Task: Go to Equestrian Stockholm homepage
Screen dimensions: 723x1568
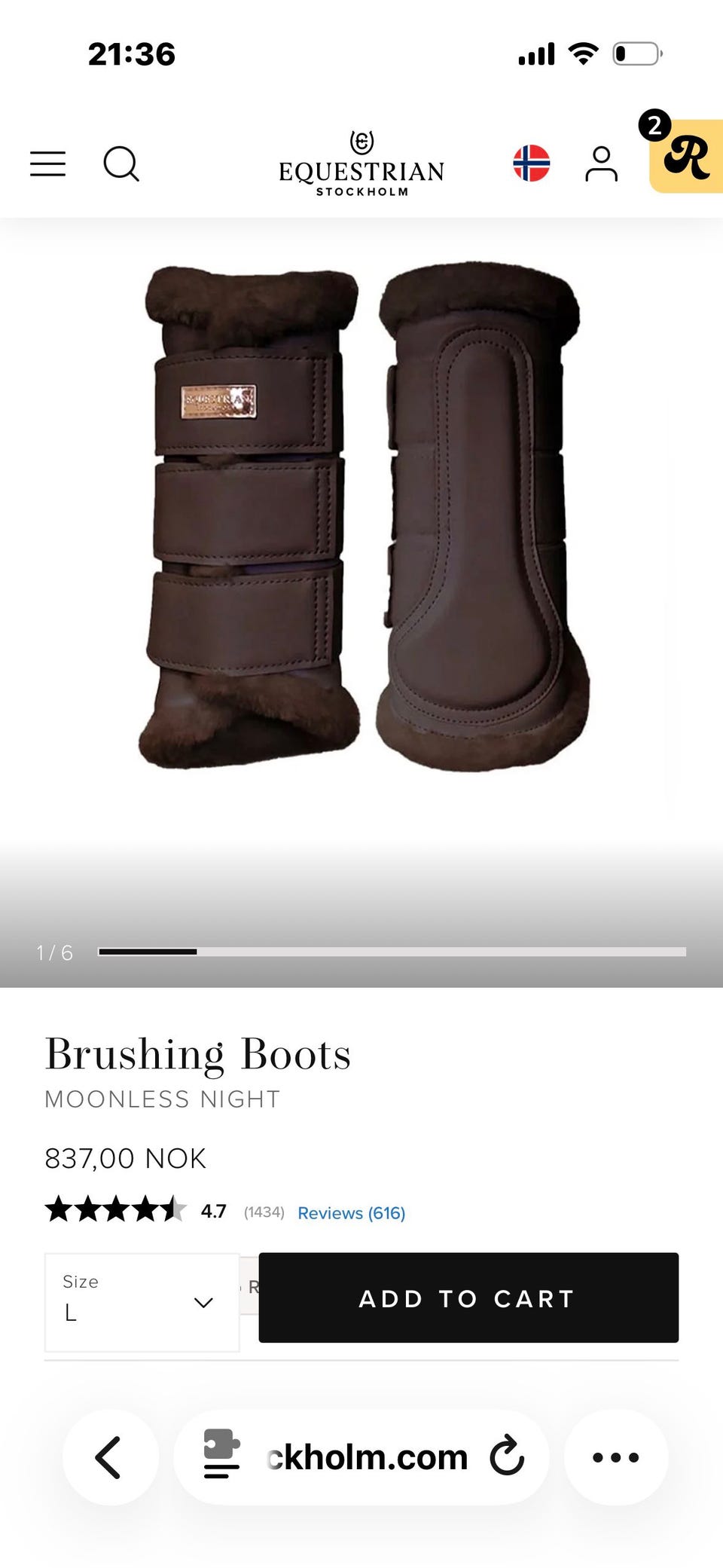Action: click(x=361, y=164)
